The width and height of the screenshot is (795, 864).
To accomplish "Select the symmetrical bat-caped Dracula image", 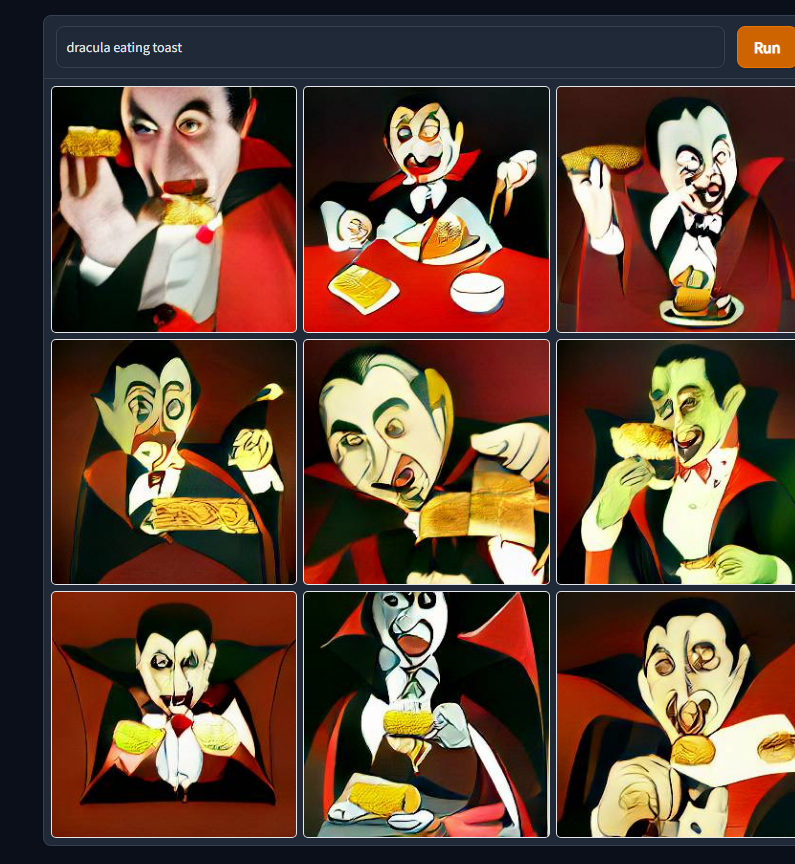I will 174,714.
